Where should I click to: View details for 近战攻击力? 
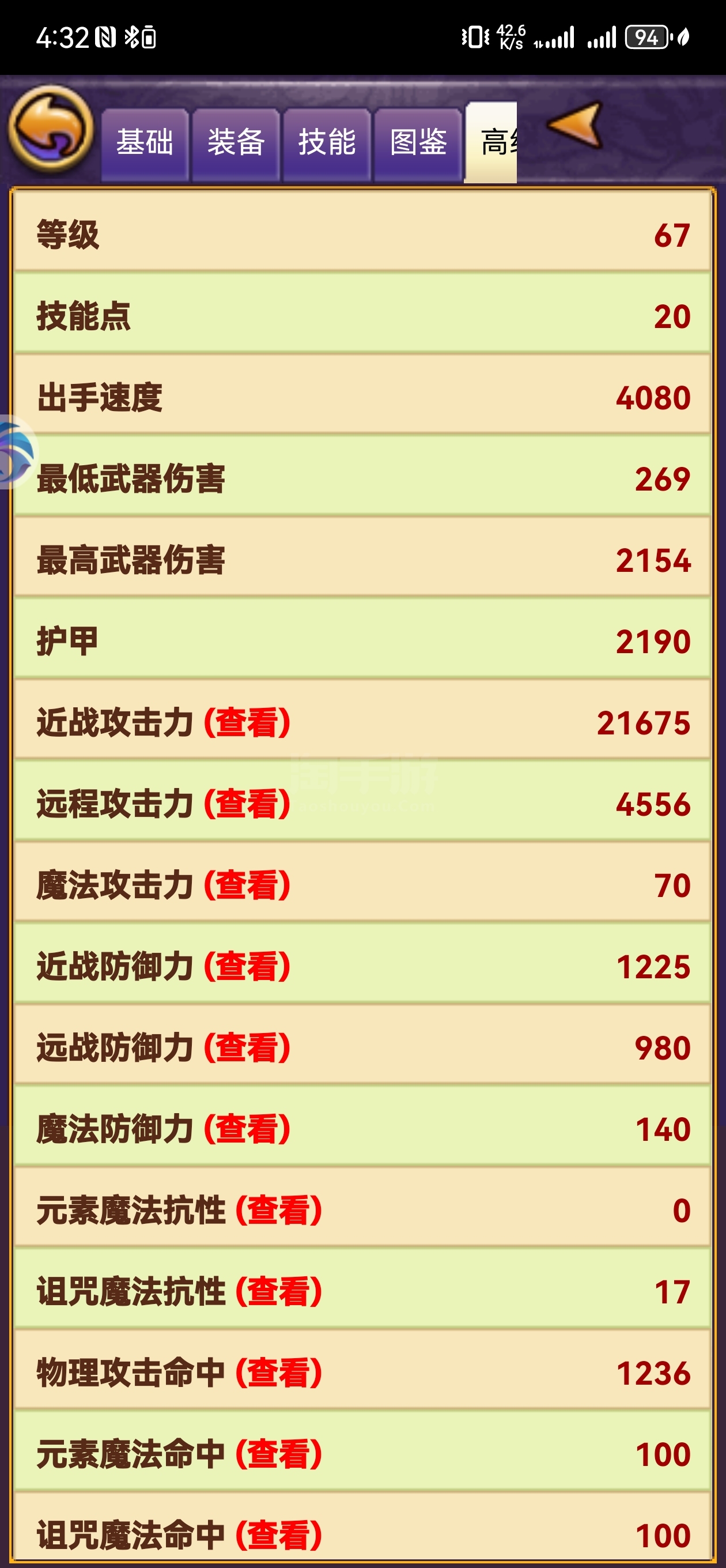pyautogui.click(x=247, y=722)
